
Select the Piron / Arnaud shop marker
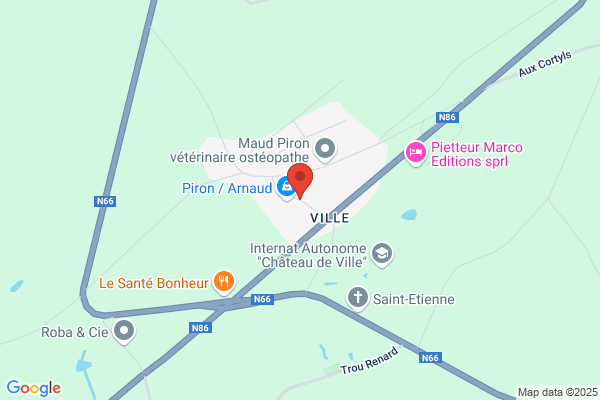286,188
